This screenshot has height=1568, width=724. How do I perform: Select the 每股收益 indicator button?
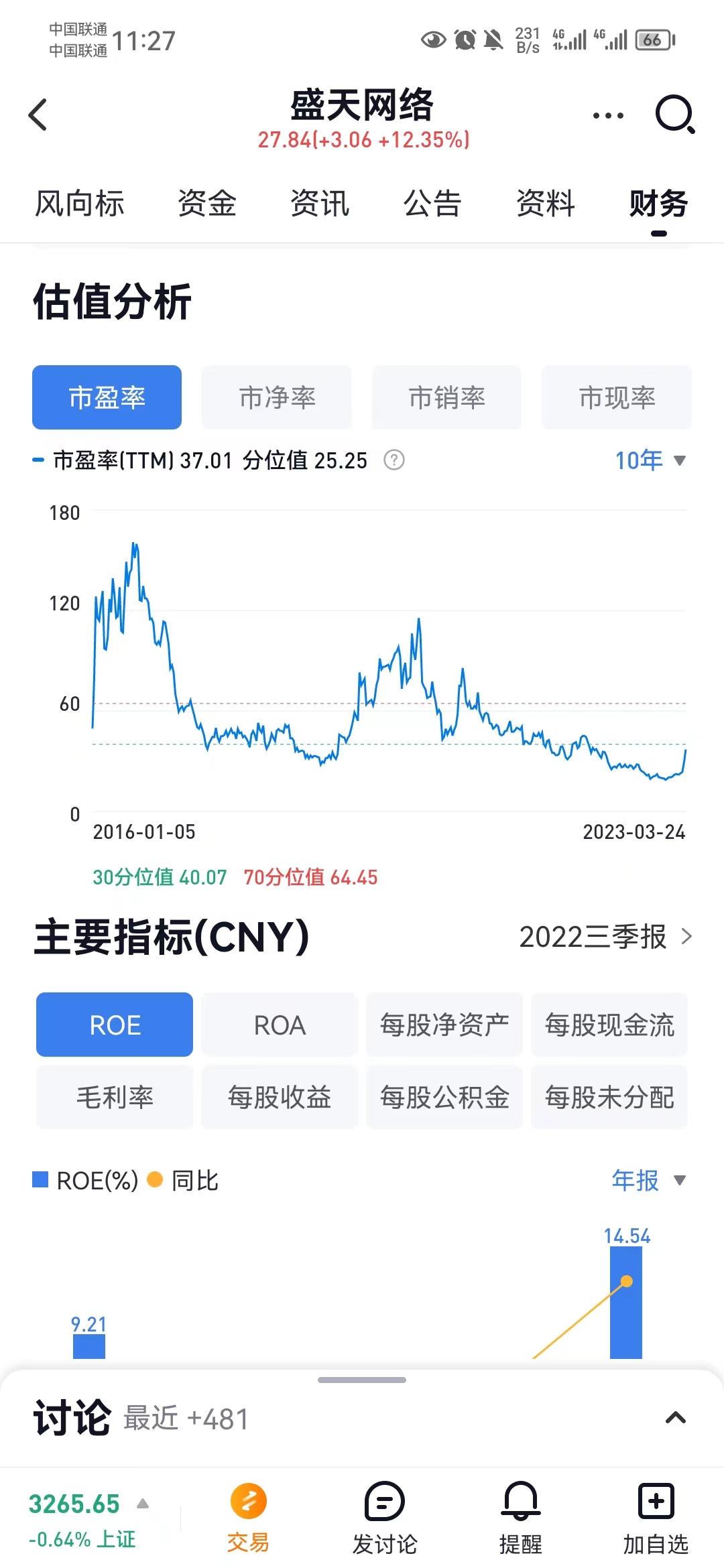(x=279, y=1098)
